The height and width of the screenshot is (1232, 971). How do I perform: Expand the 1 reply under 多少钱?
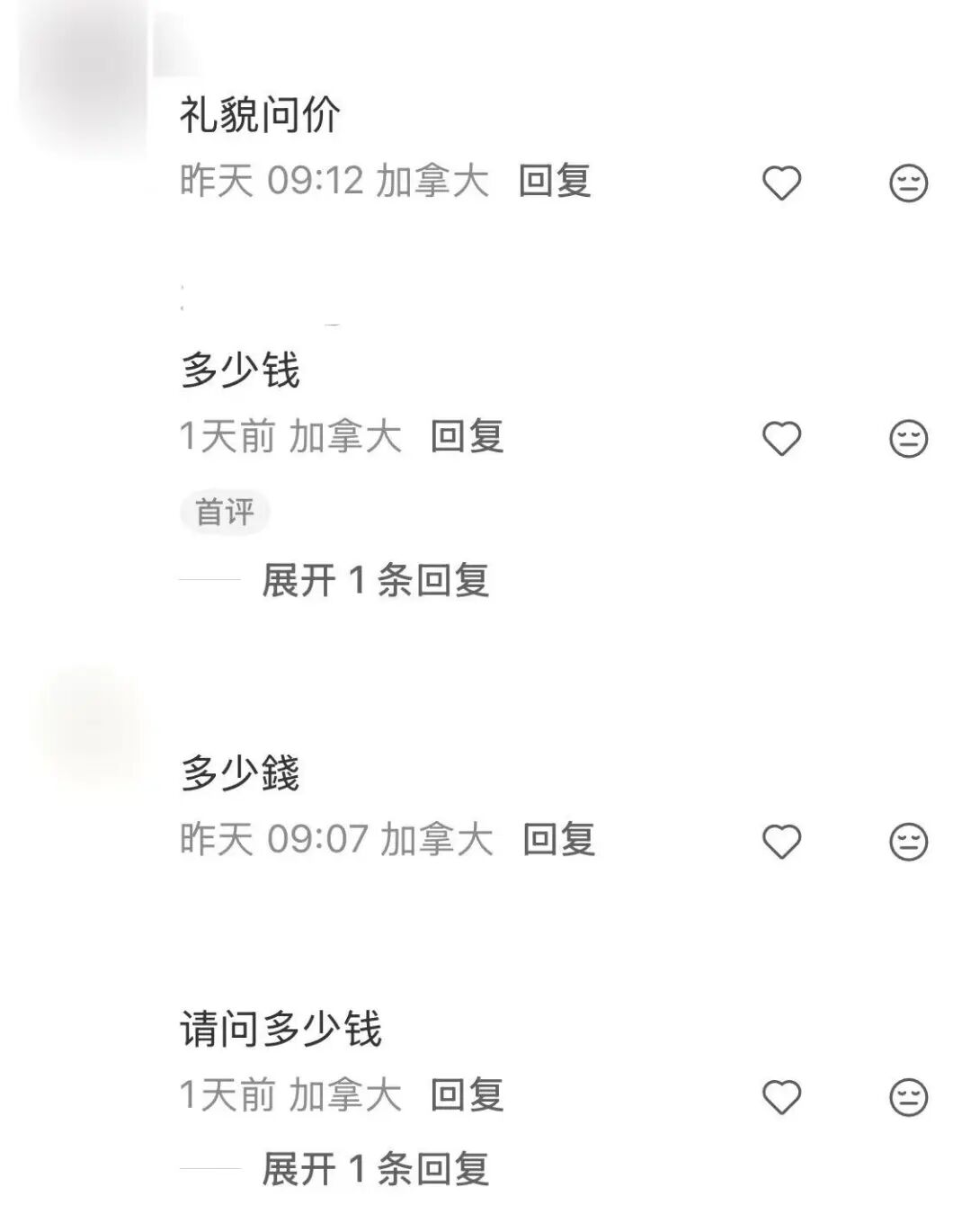point(378,580)
